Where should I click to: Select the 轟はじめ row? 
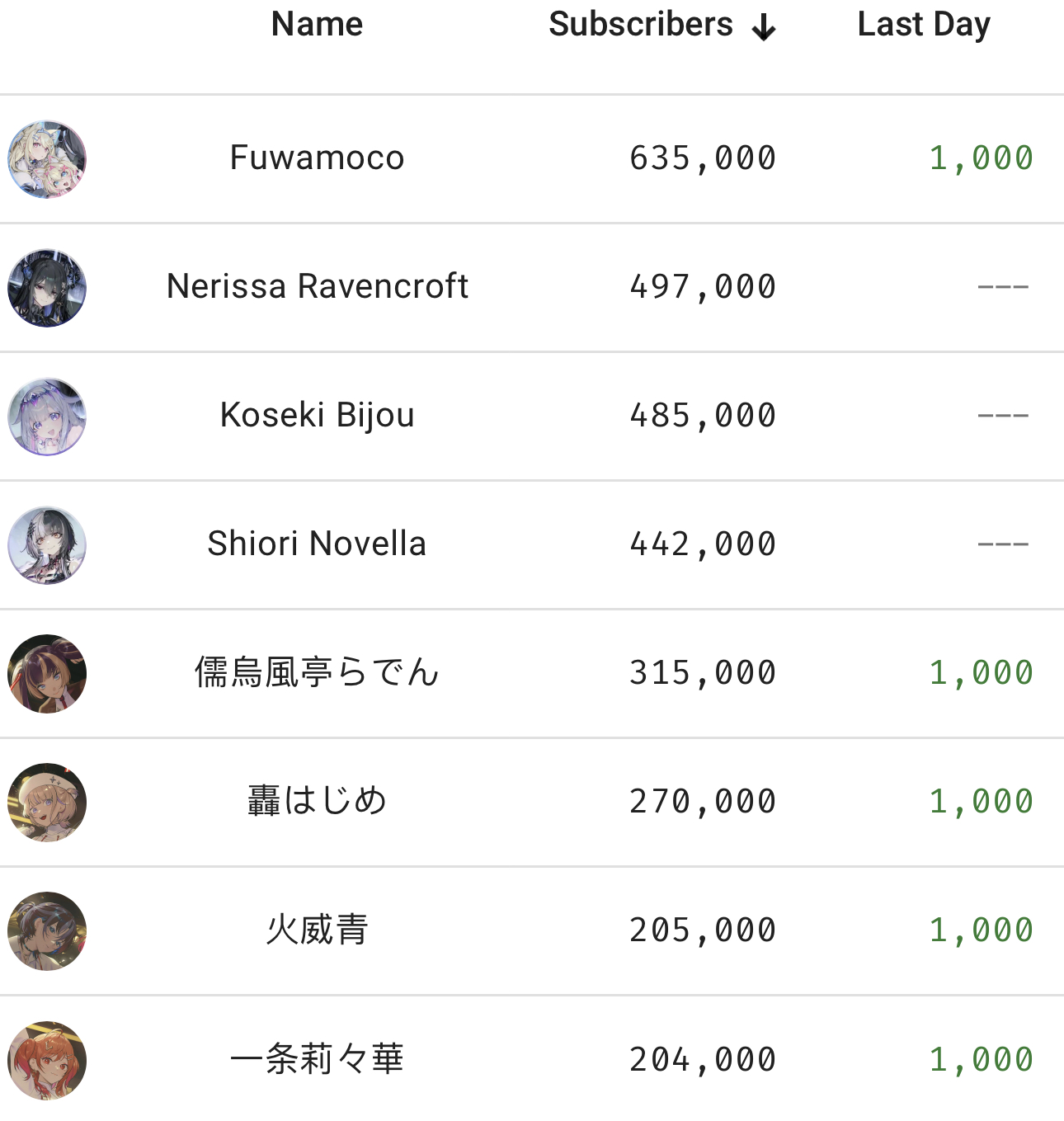click(x=317, y=801)
